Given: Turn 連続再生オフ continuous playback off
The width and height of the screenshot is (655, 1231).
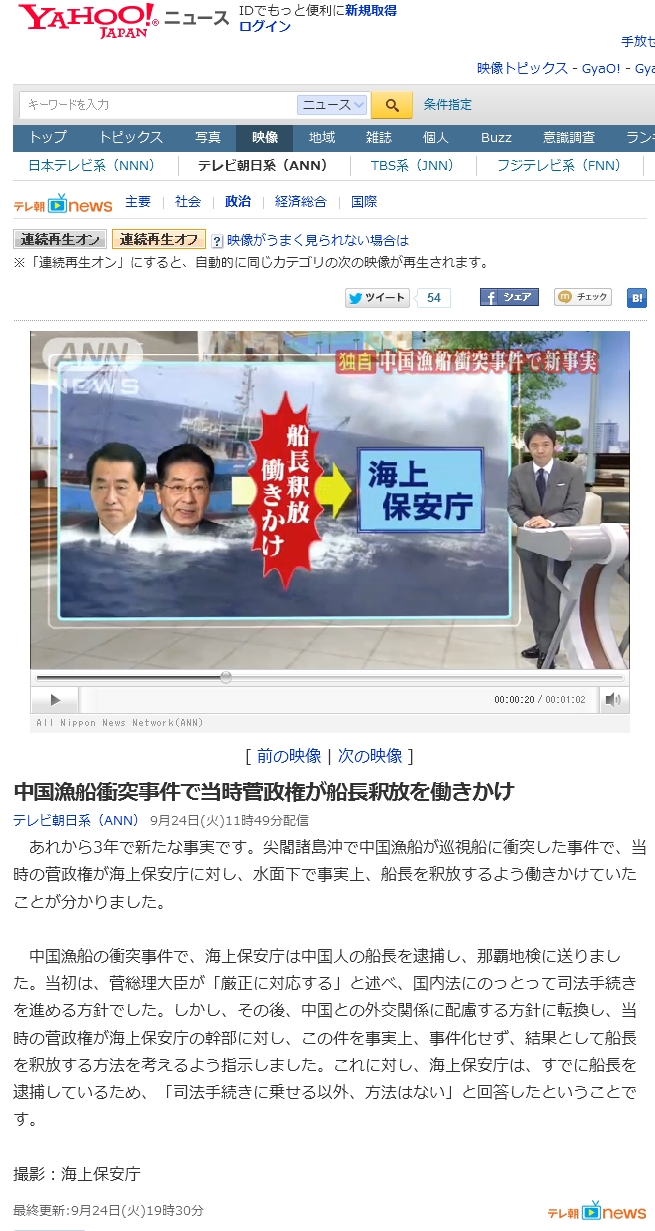Looking at the screenshot, I should [x=158, y=240].
